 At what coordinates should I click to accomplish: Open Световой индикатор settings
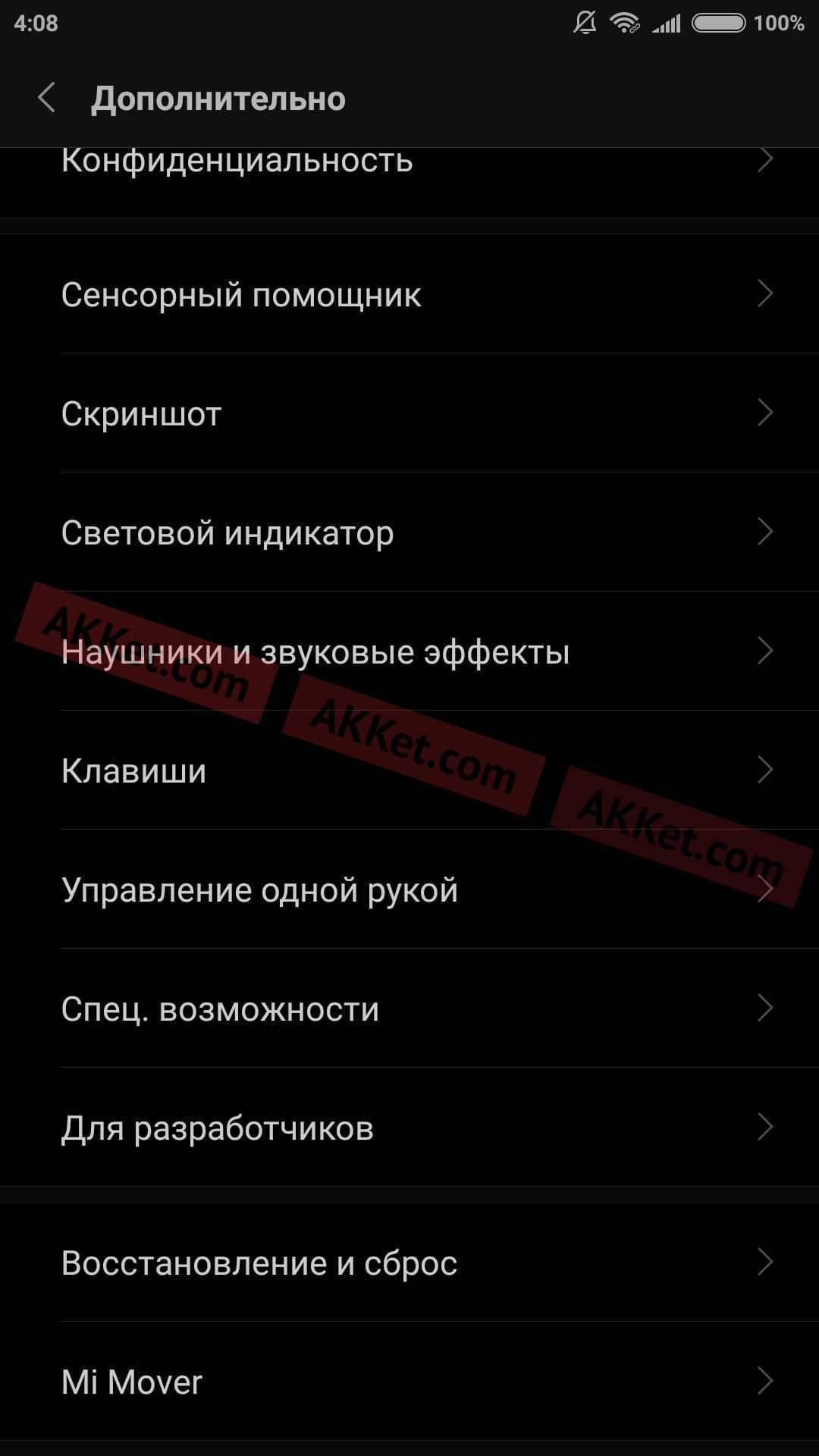[x=409, y=532]
